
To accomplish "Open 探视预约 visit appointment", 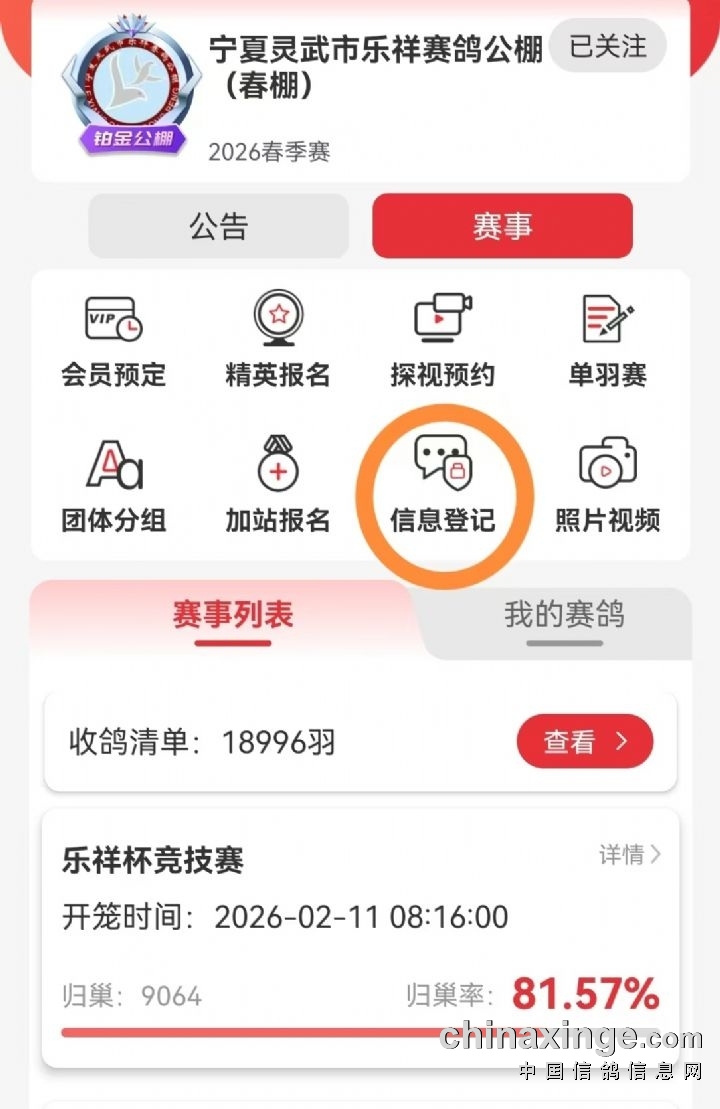I will tap(442, 341).
